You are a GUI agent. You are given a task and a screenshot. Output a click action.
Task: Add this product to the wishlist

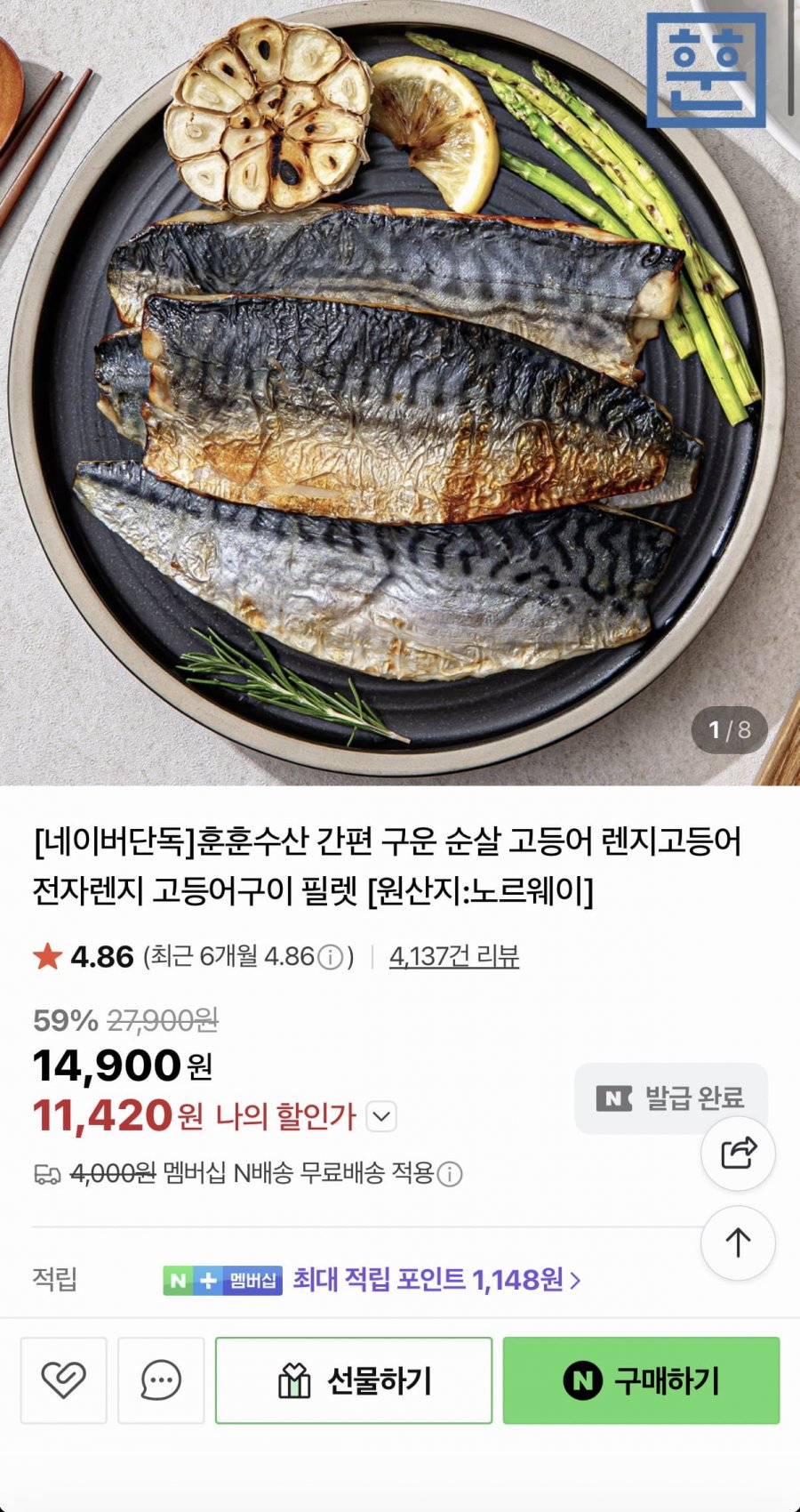[64, 1380]
